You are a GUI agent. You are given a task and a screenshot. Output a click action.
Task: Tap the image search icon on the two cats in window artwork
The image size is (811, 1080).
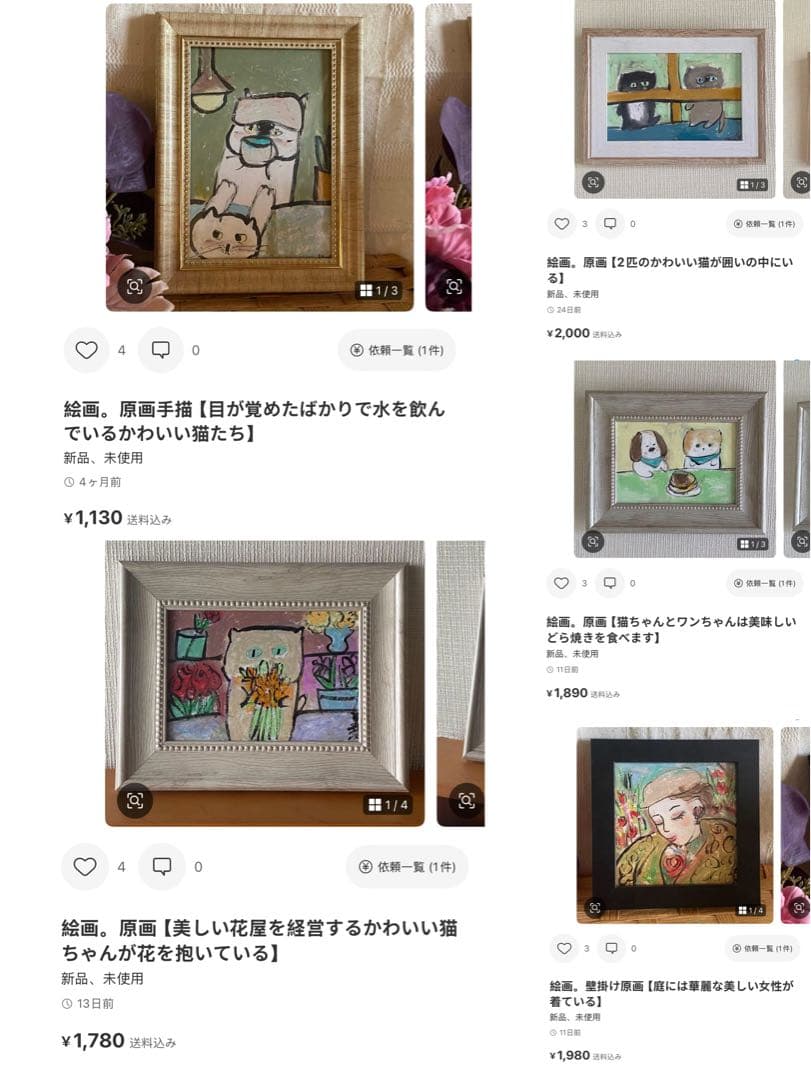click(594, 182)
